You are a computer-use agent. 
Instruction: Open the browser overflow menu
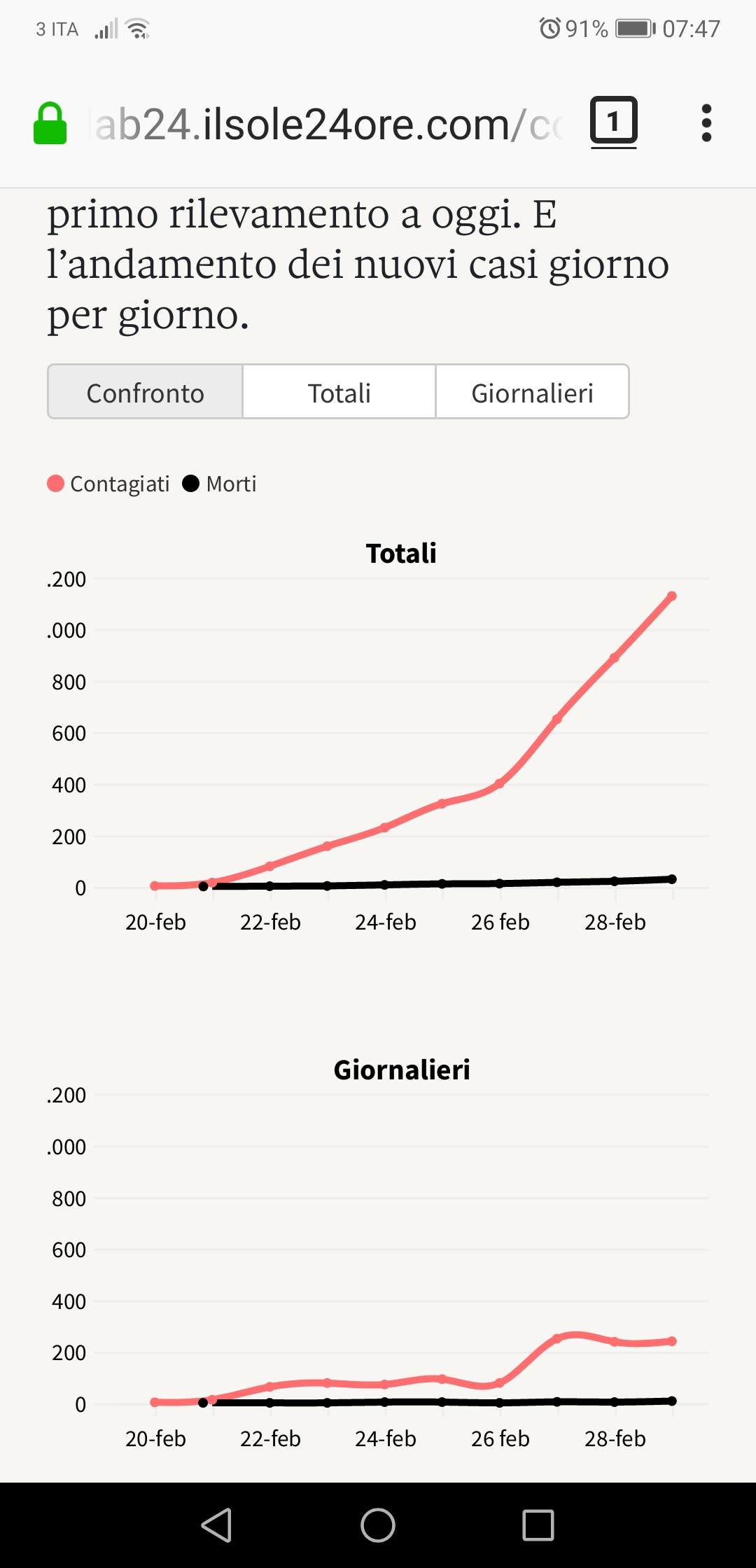(x=706, y=123)
